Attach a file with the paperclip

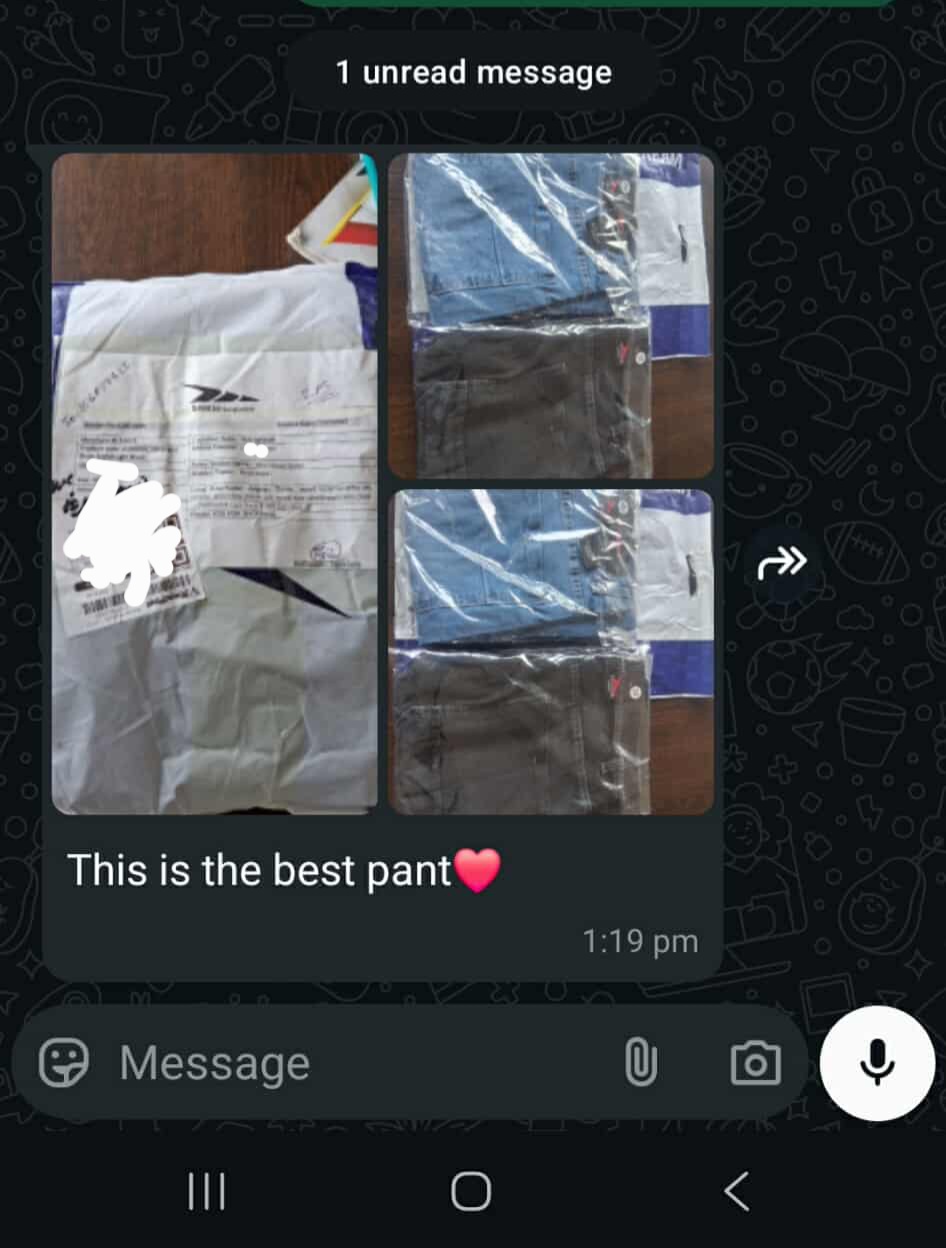640,1062
